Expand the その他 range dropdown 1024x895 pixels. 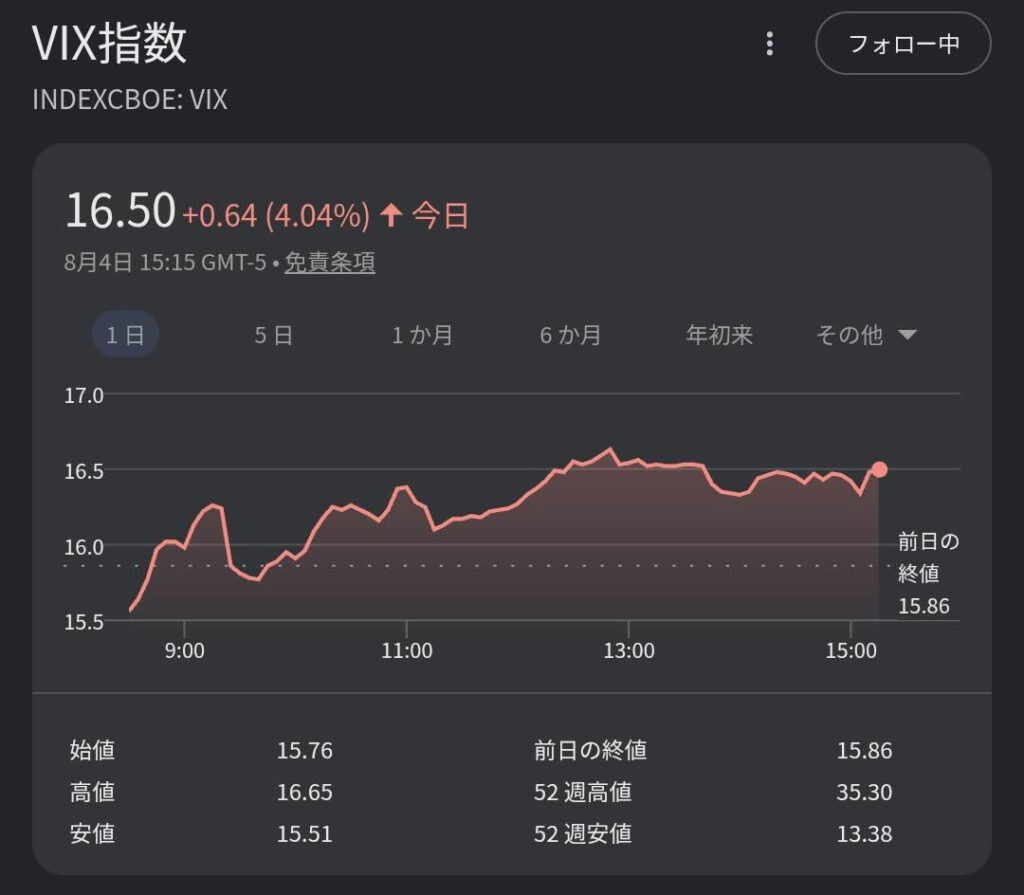pos(865,334)
